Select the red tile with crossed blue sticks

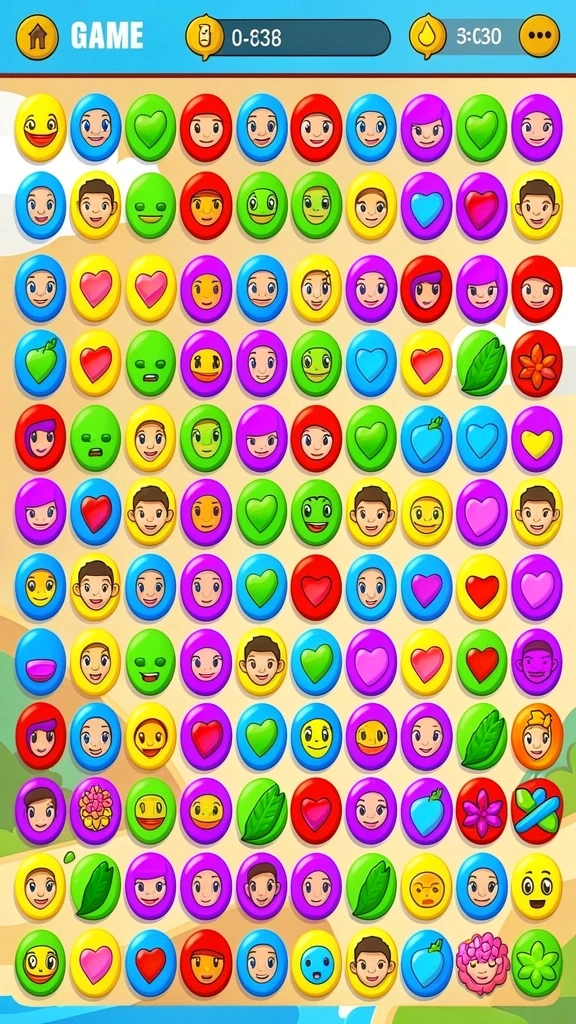click(x=537, y=810)
